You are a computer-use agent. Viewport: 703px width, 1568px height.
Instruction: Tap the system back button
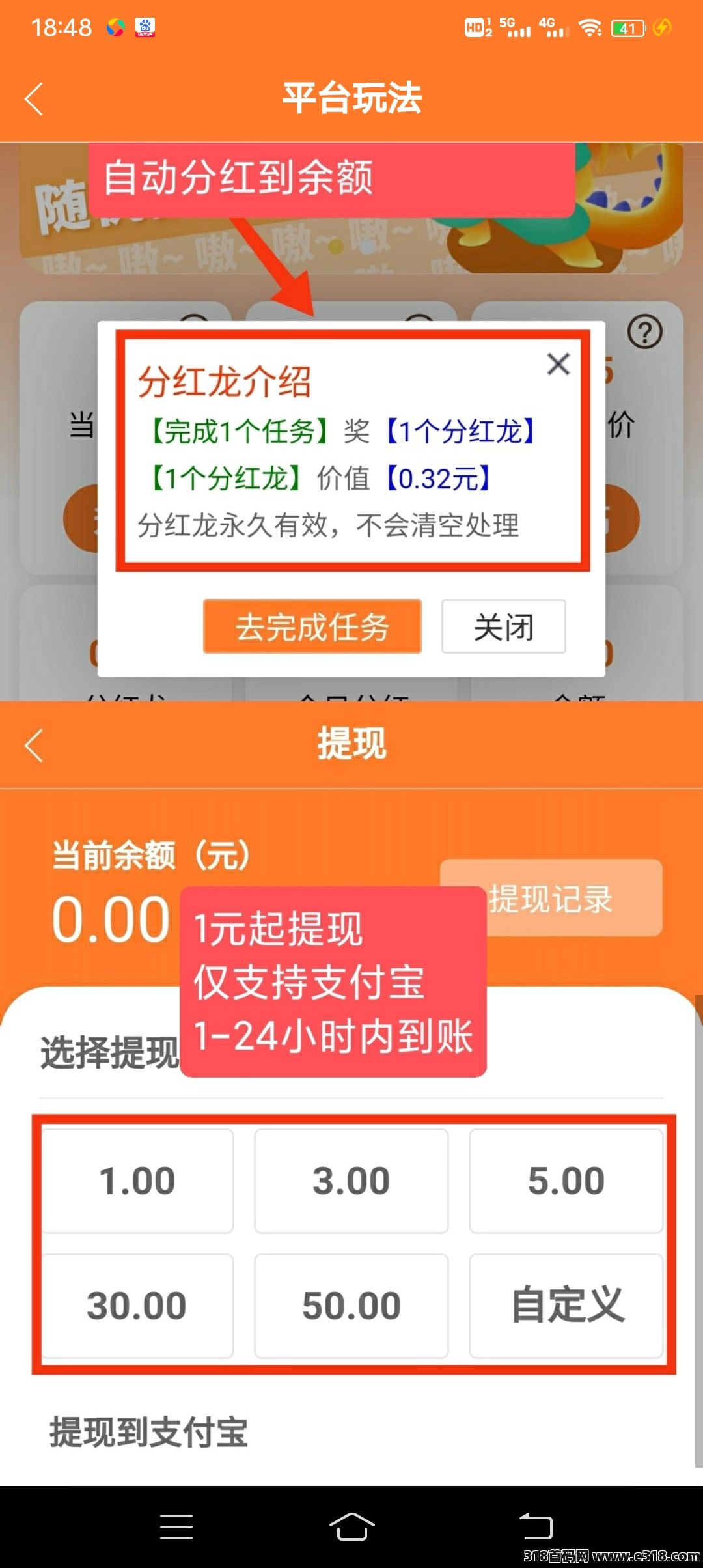(x=536, y=1526)
